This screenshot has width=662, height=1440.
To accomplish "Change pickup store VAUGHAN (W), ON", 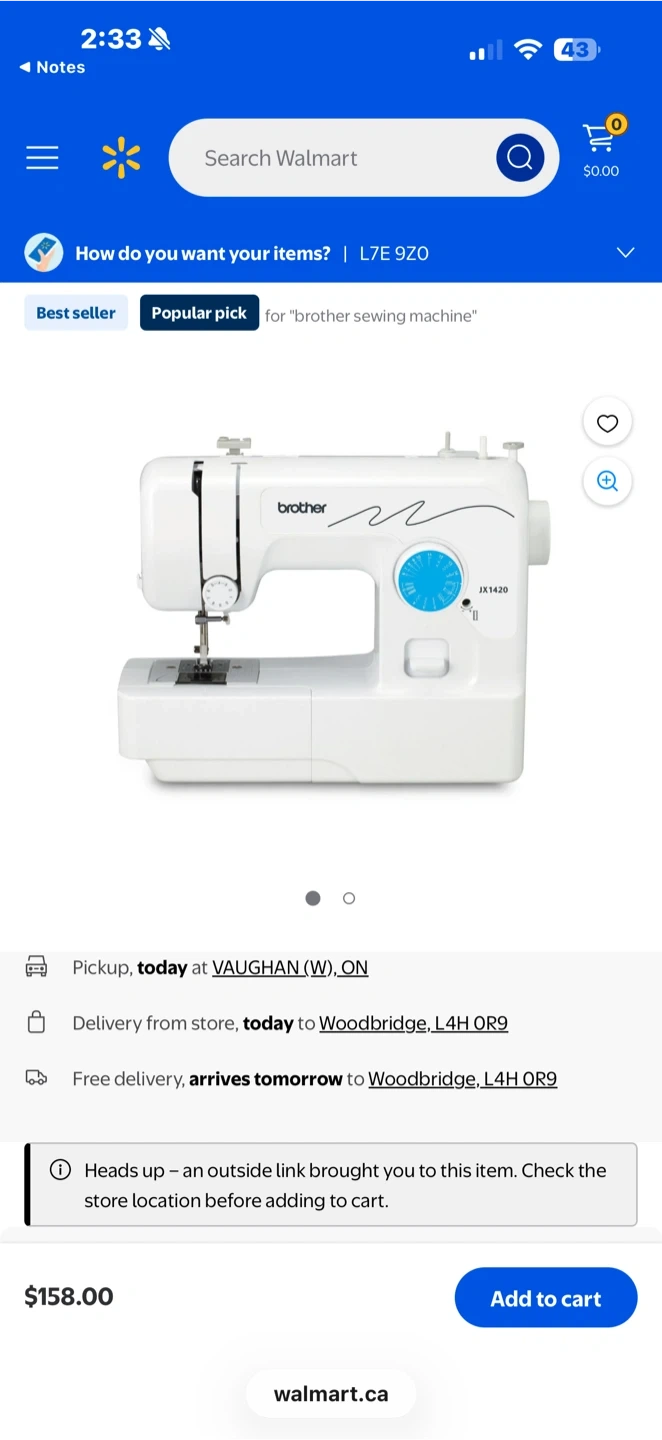I will pos(290,968).
